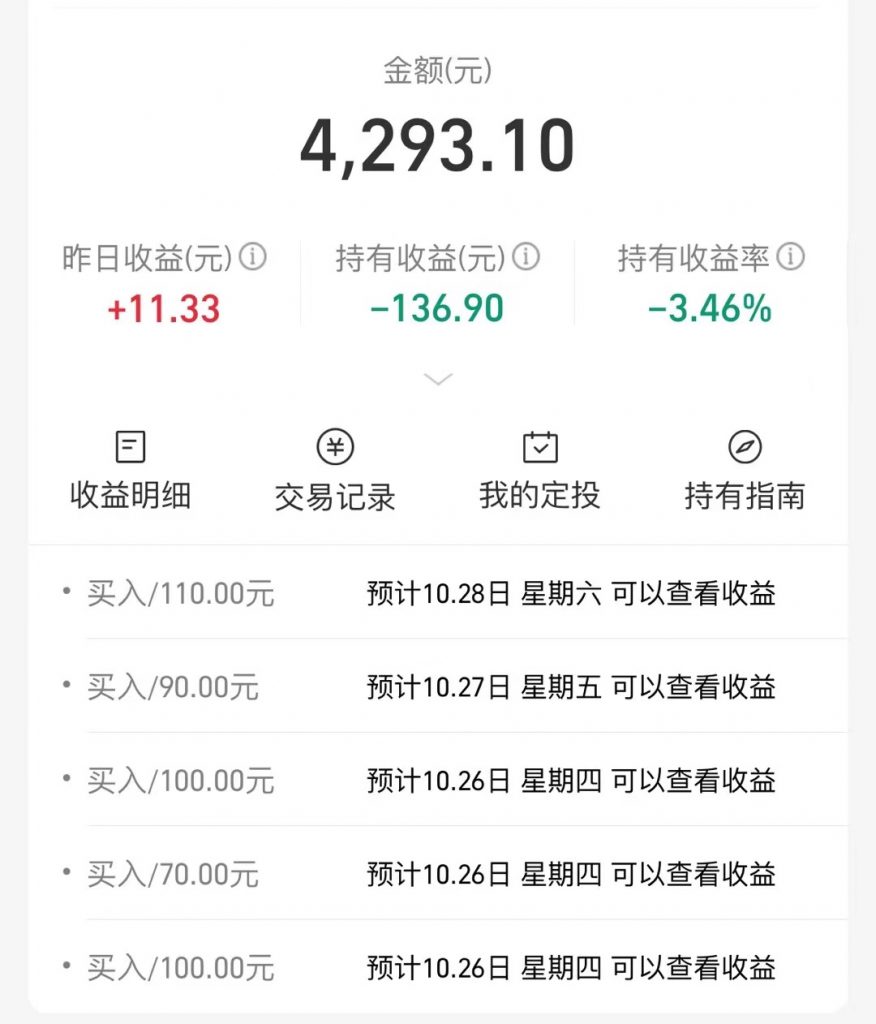Image resolution: width=876 pixels, height=1024 pixels.
Task: Open 交易记录 transaction records
Action: (335, 470)
